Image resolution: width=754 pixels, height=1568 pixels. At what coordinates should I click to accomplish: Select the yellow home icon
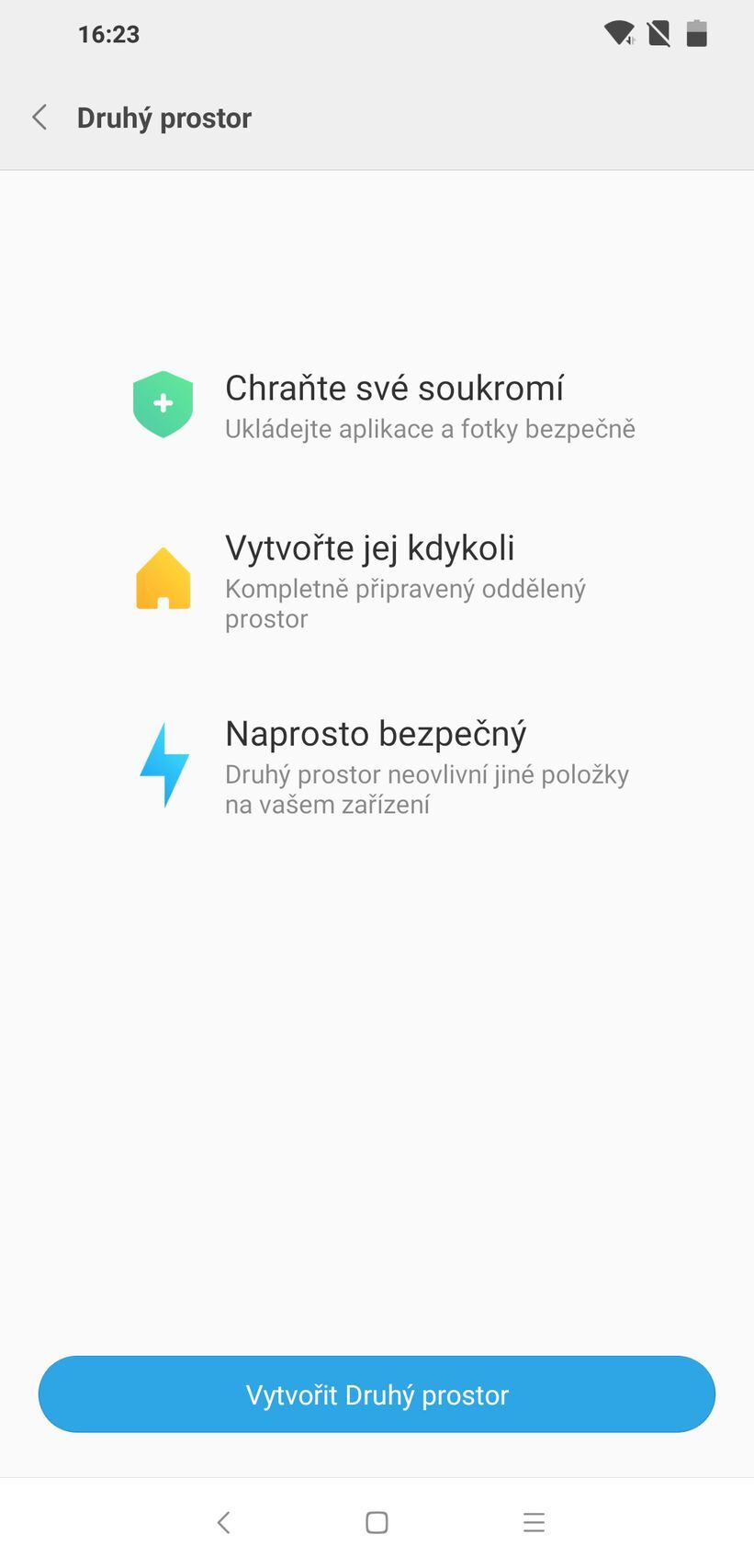coord(163,579)
